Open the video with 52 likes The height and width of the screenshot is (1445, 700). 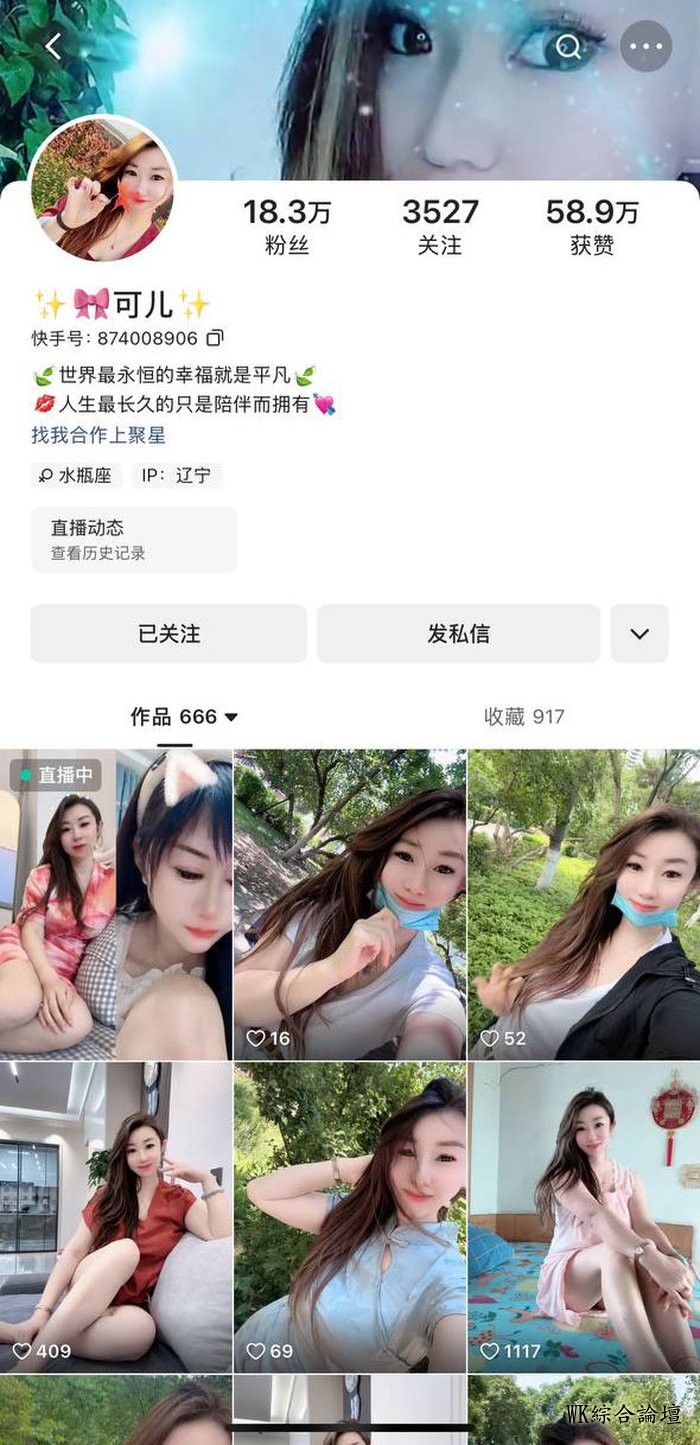pos(584,904)
